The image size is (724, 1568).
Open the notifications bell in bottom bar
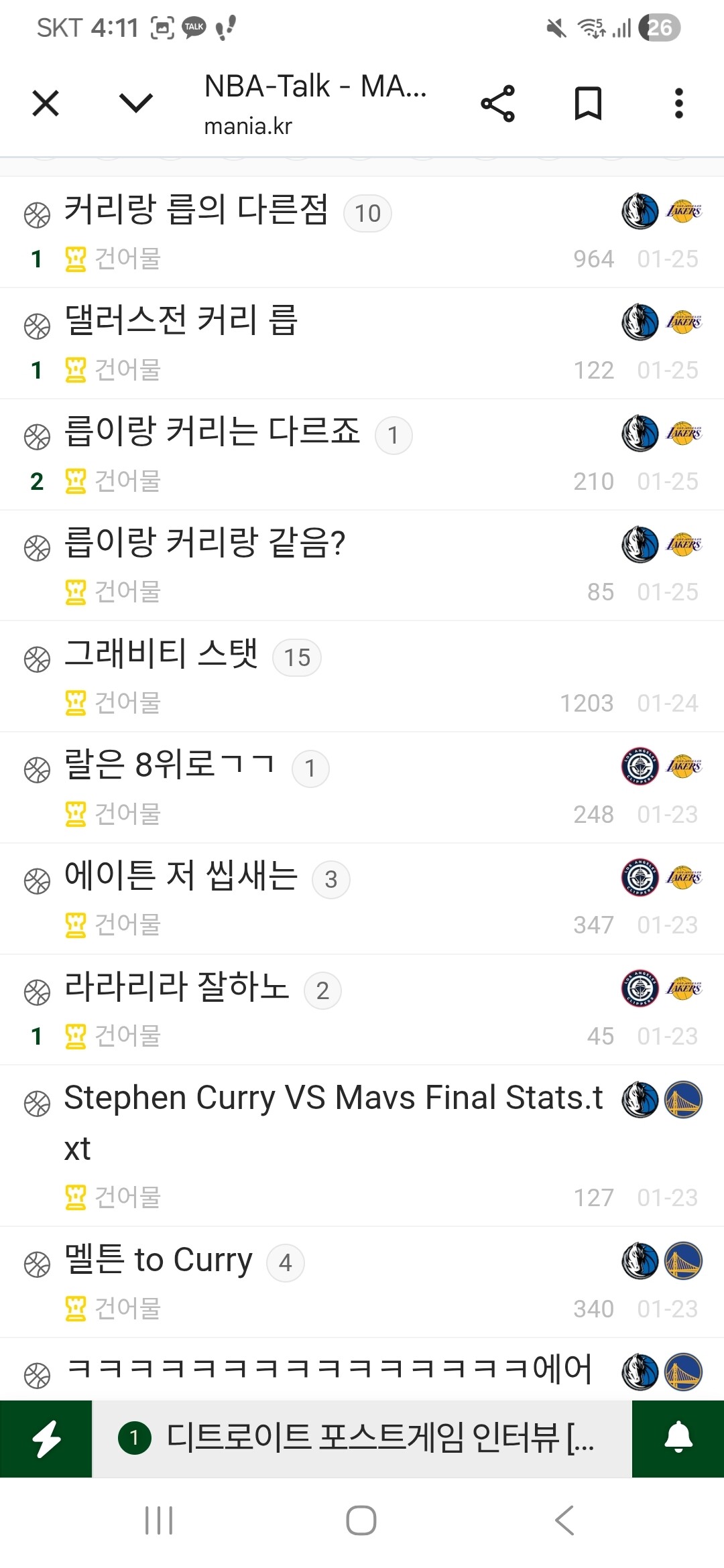[x=678, y=1439]
